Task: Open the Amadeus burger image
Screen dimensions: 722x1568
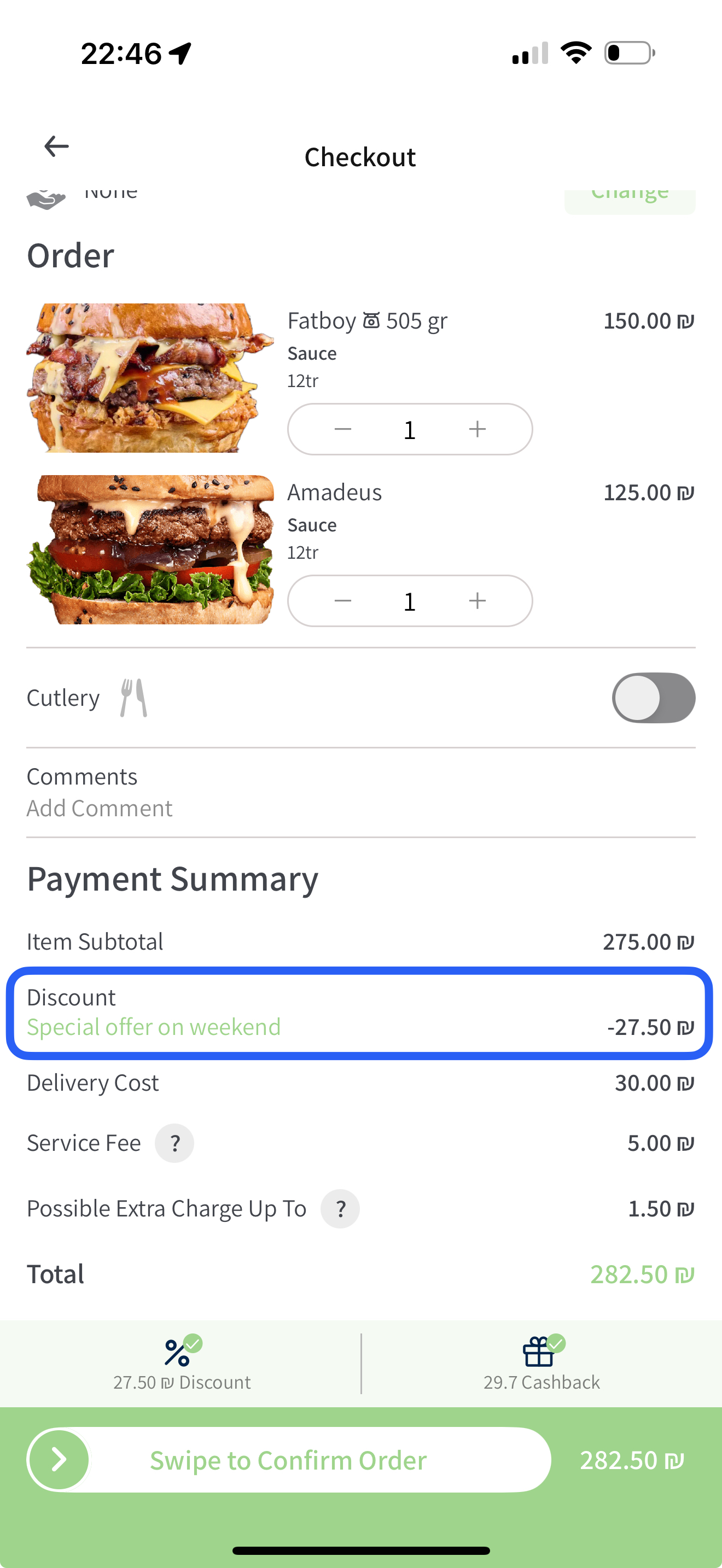Action: pyautogui.click(x=150, y=549)
